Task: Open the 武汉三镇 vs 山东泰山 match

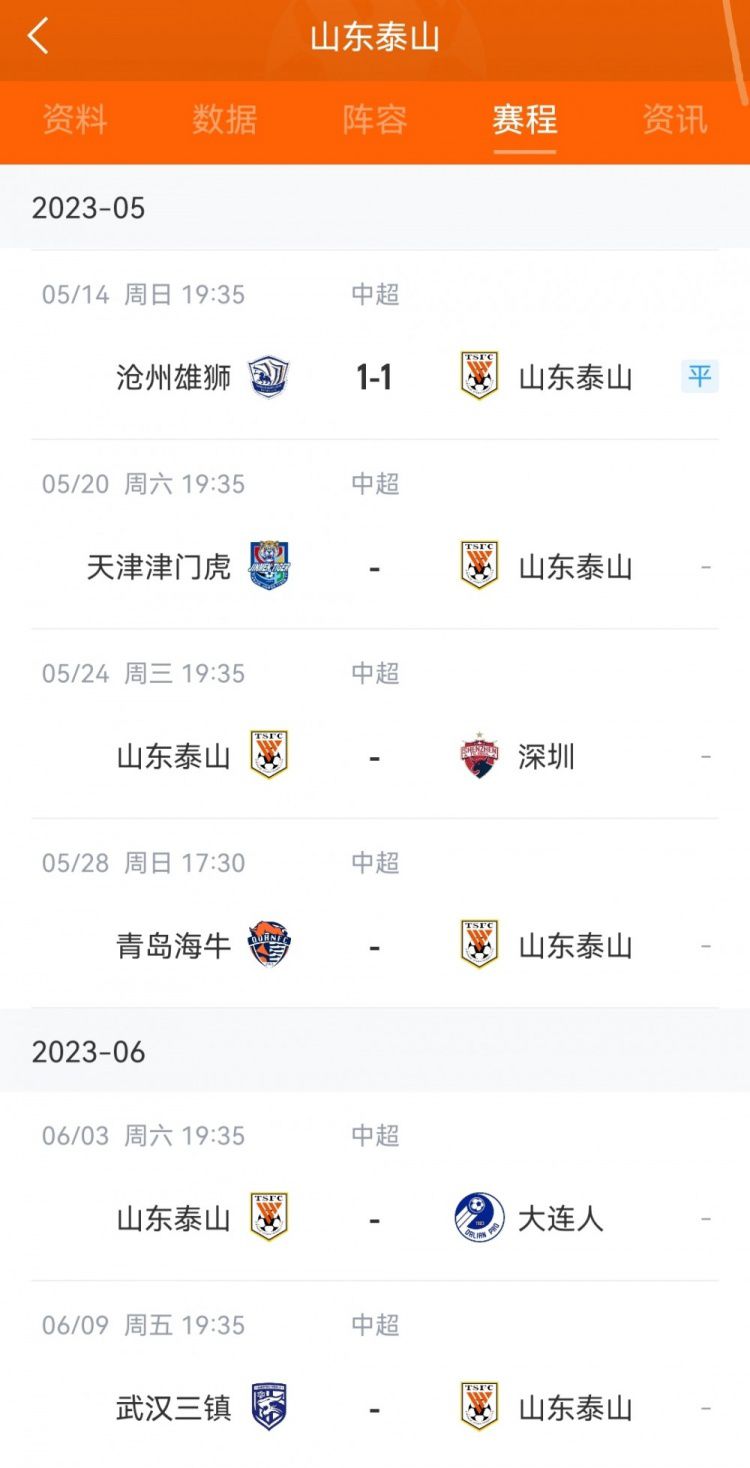Action: 375,1375
